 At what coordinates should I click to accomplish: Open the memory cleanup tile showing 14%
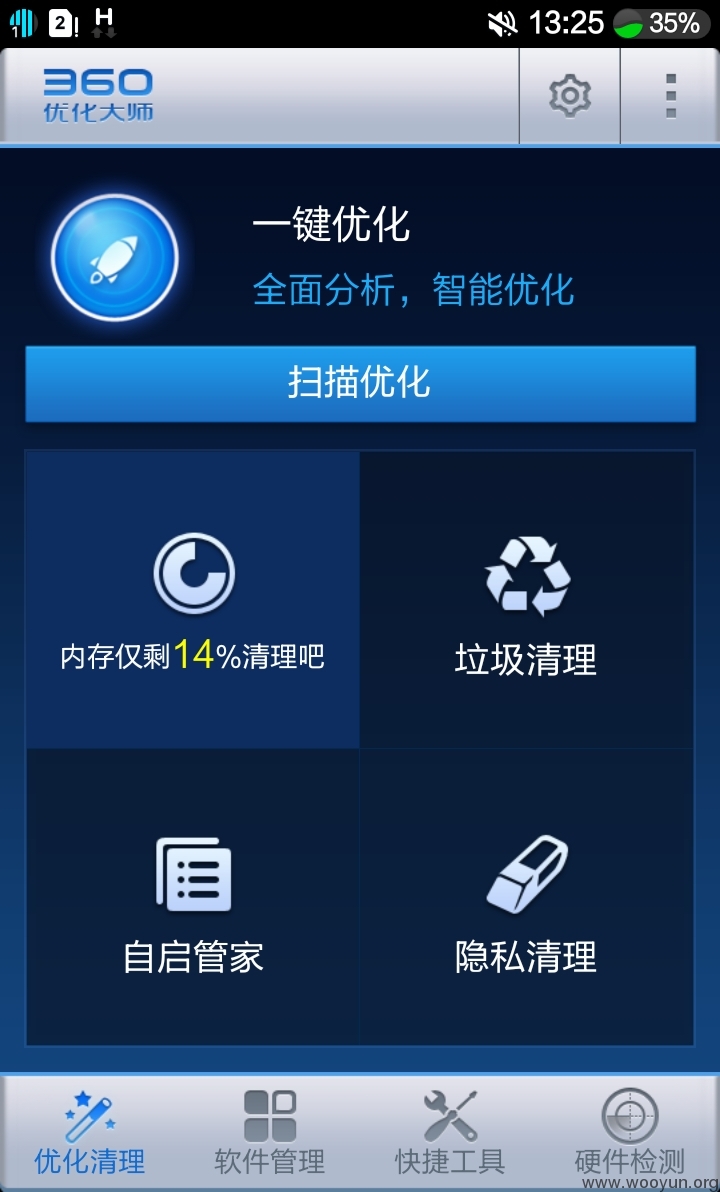click(x=193, y=600)
